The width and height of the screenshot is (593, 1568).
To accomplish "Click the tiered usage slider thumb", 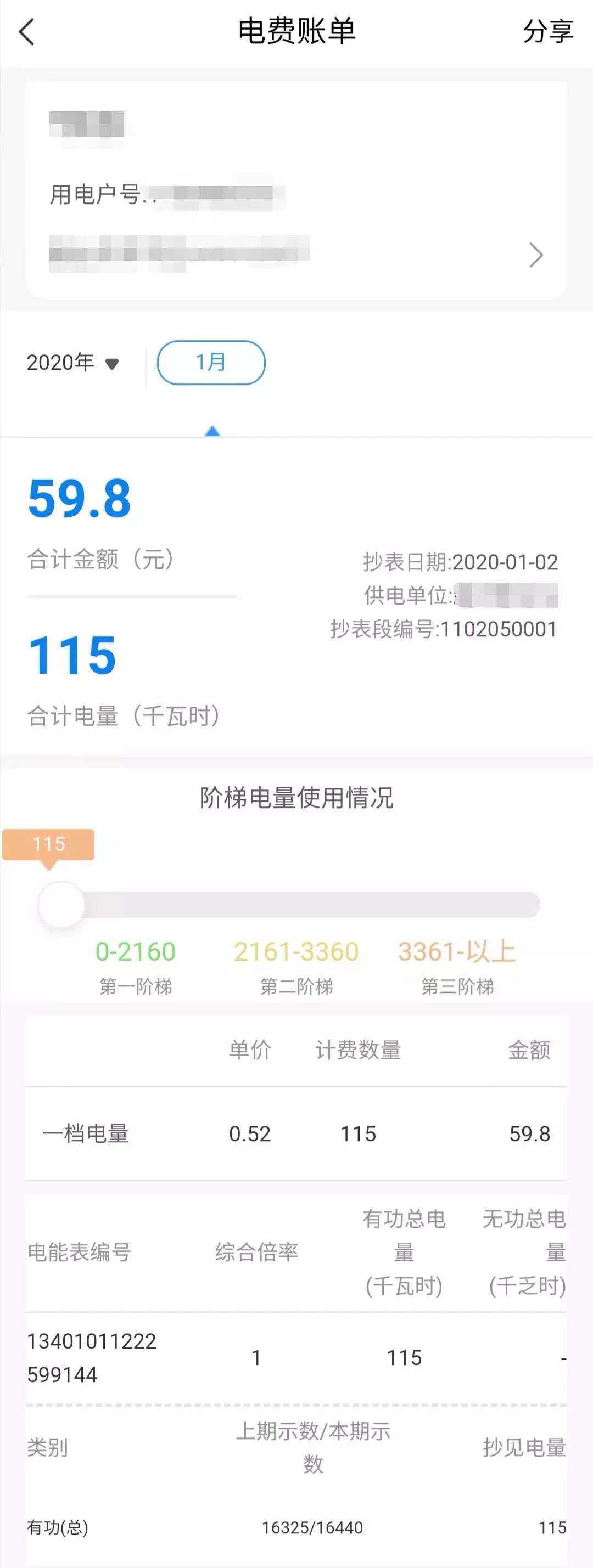I will click(x=61, y=905).
